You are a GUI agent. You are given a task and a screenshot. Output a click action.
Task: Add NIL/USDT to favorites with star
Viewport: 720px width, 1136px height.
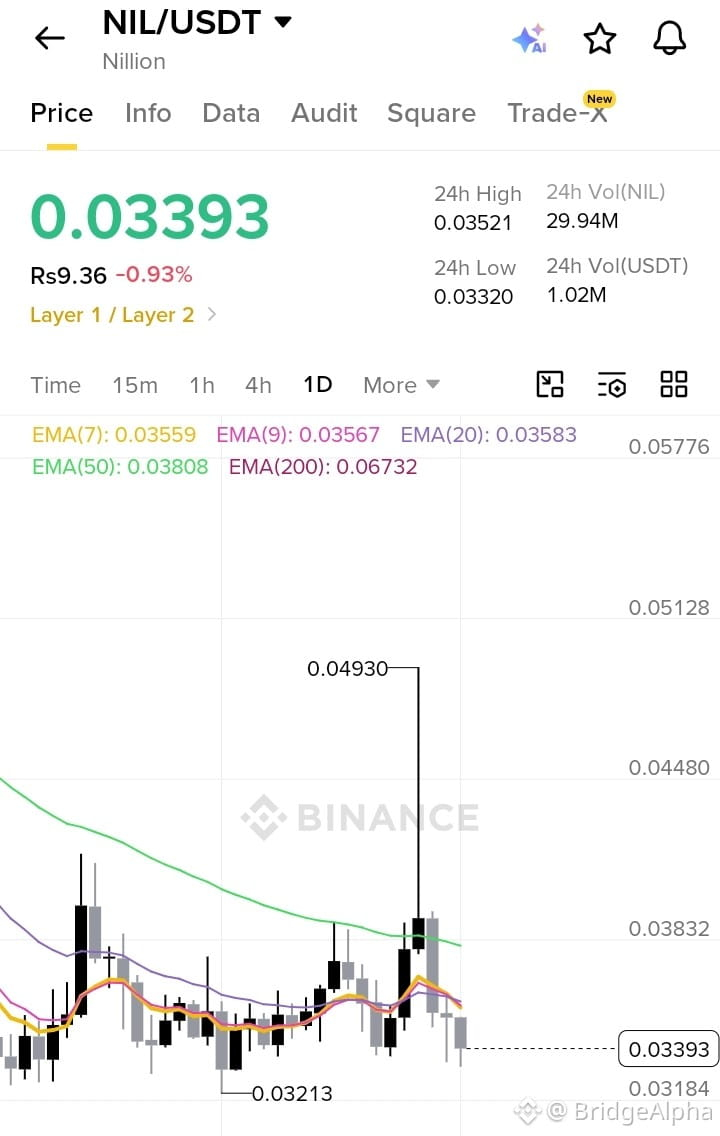[x=600, y=38]
